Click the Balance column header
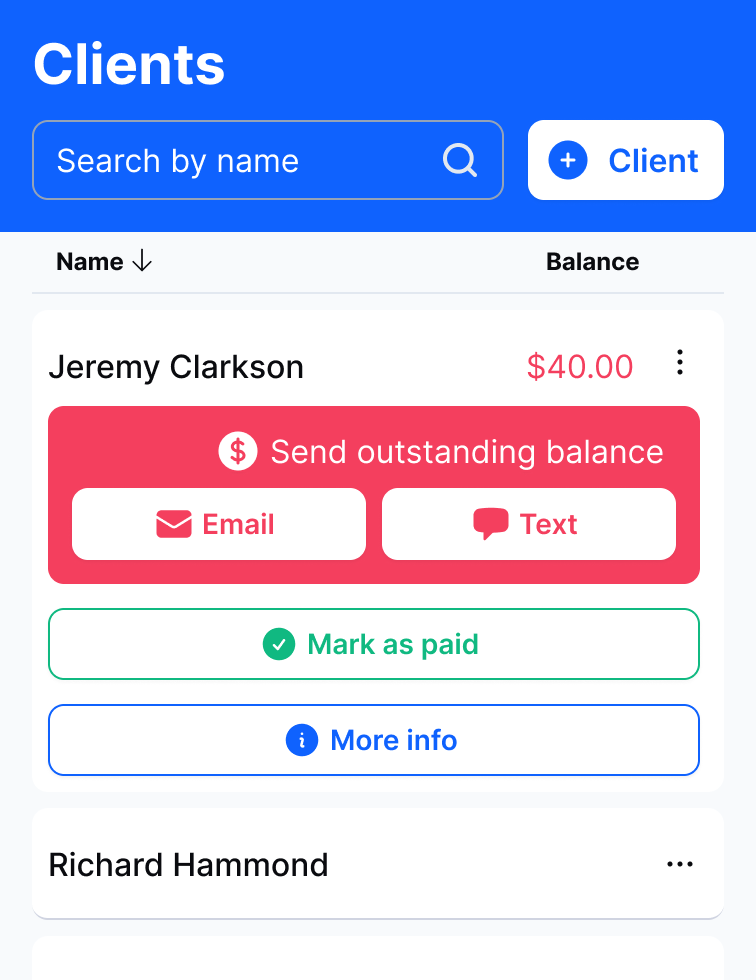756x980 pixels. pos(592,261)
